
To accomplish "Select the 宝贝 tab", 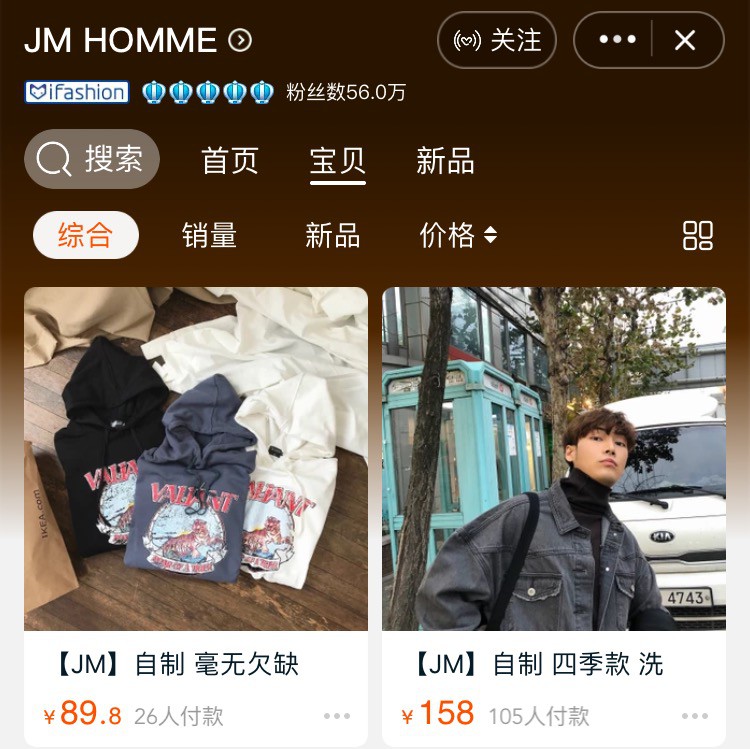I will coord(338,160).
